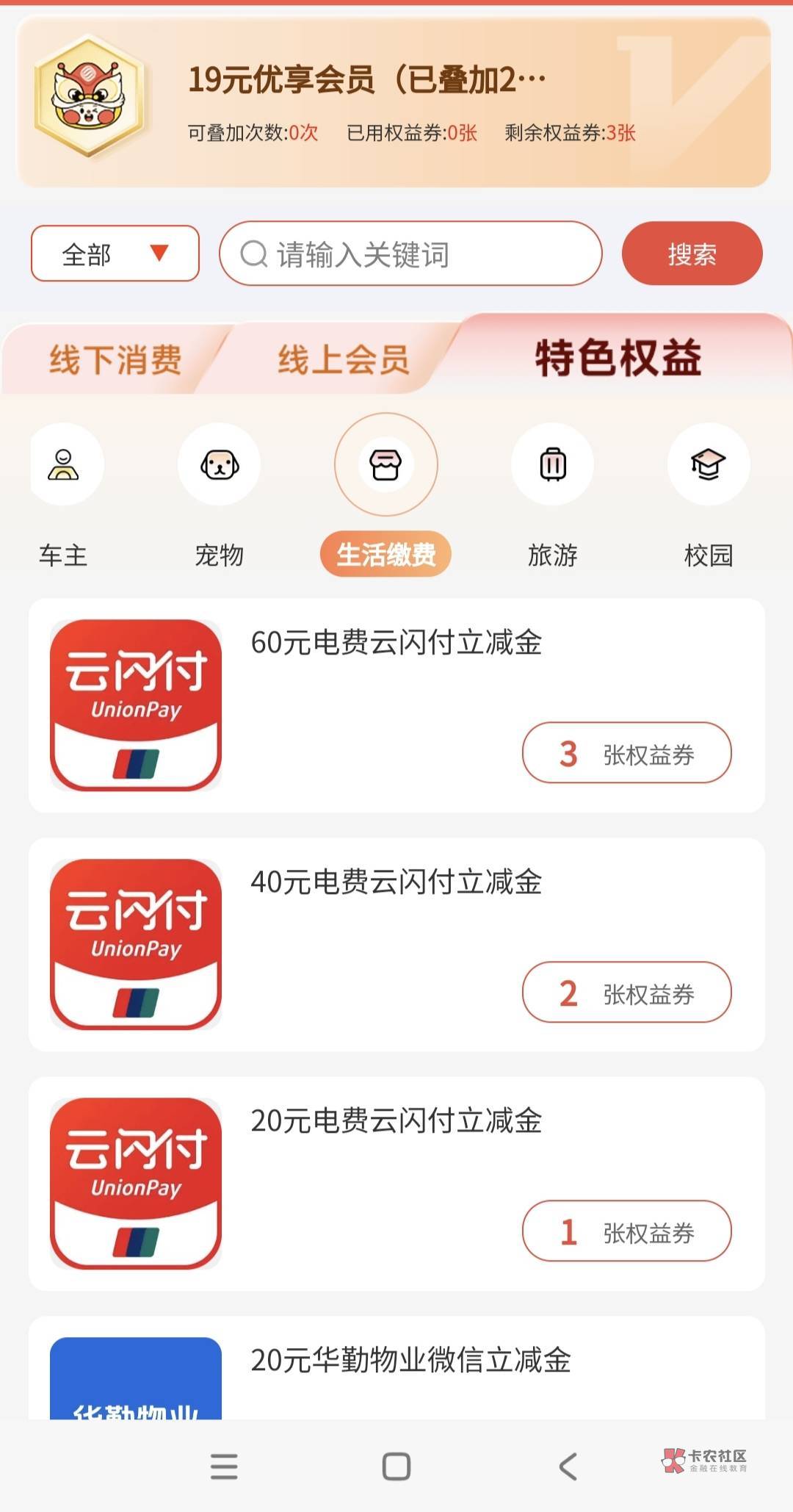Redeem with 1 张权益券 button
The height and width of the screenshot is (1512, 793).
click(x=627, y=1231)
